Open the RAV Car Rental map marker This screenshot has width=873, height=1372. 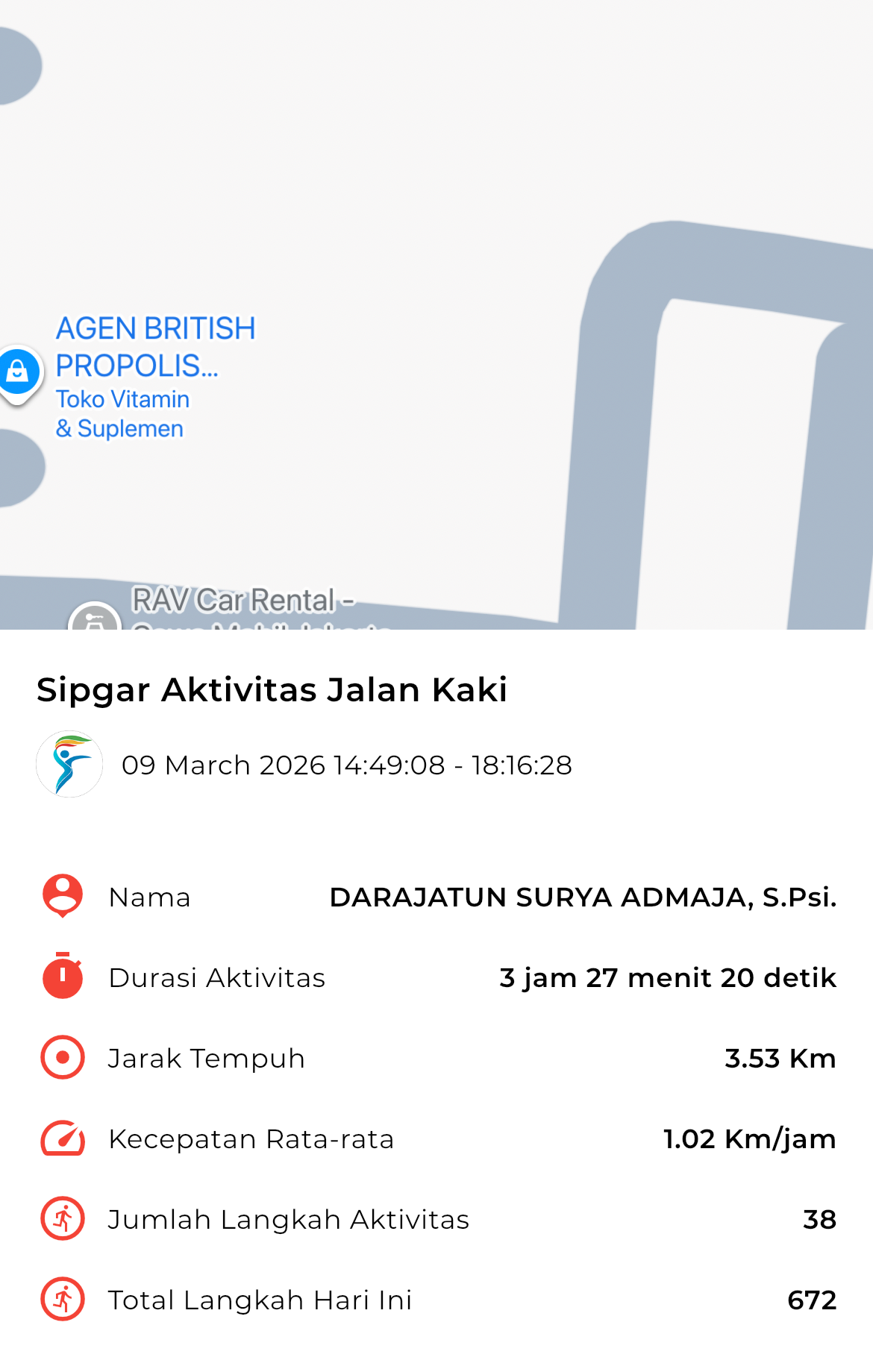tap(95, 618)
